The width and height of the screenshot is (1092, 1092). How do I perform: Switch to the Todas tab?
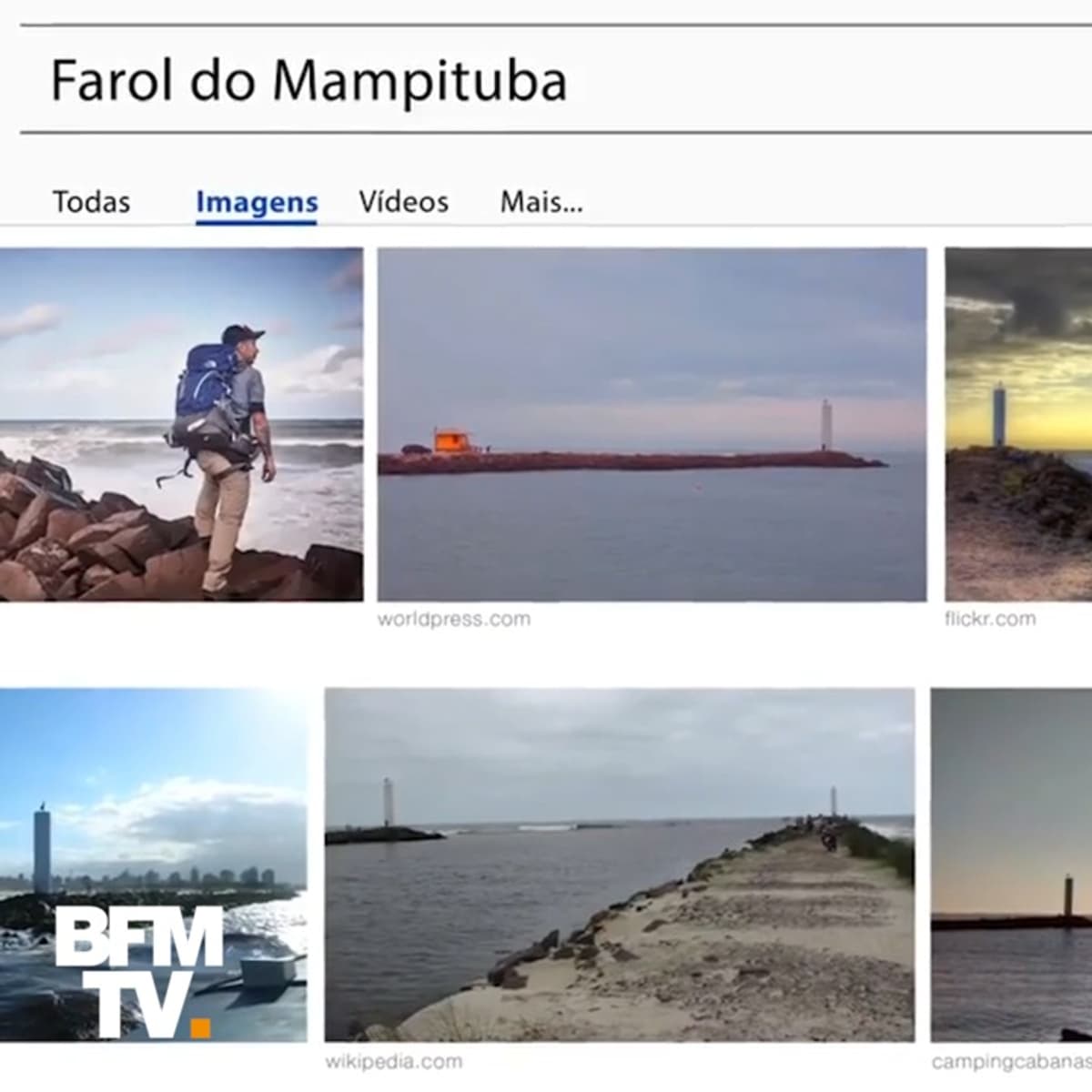tap(91, 201)
